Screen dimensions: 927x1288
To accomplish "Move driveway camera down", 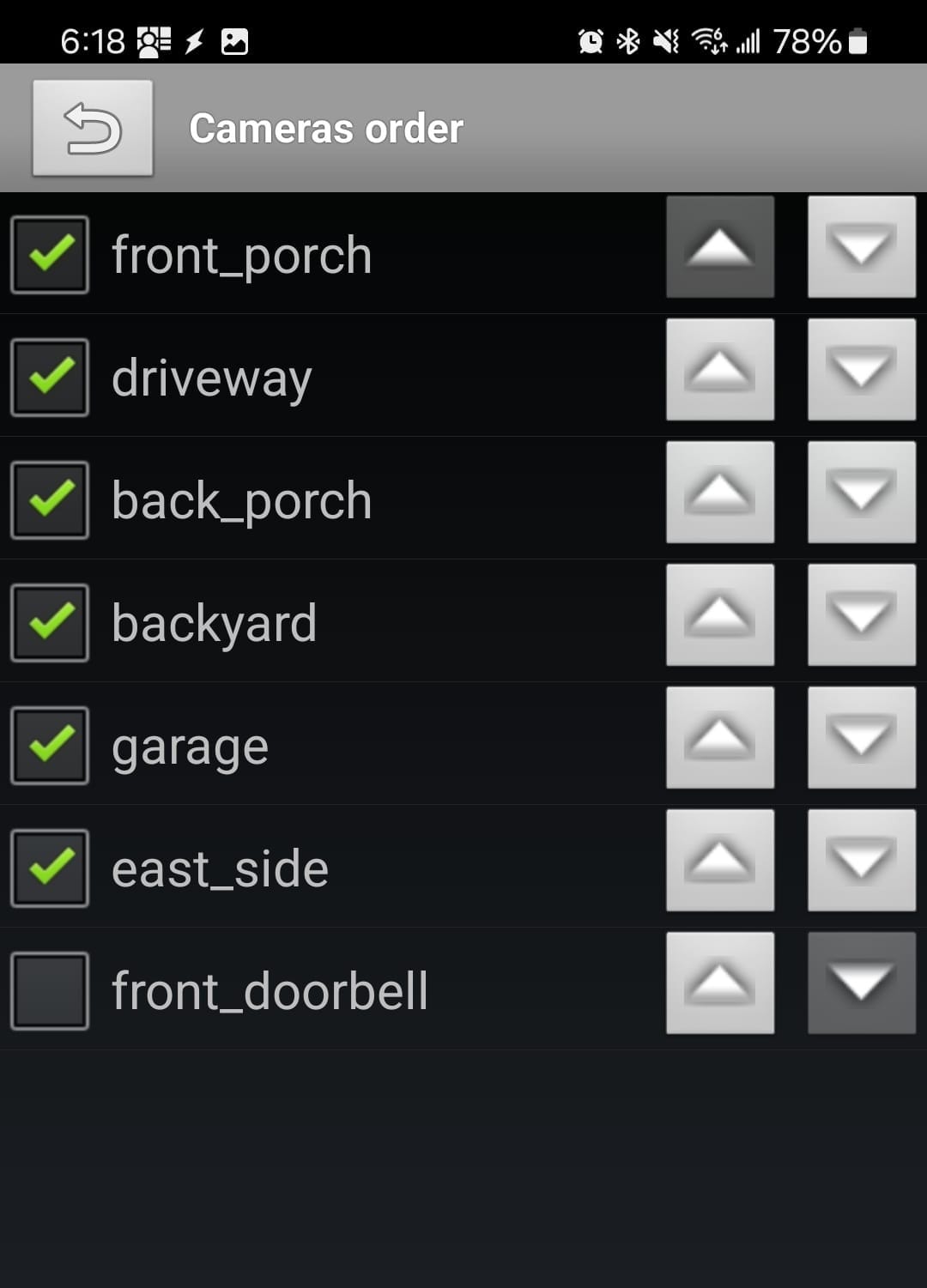I will (x=861, y=370).
